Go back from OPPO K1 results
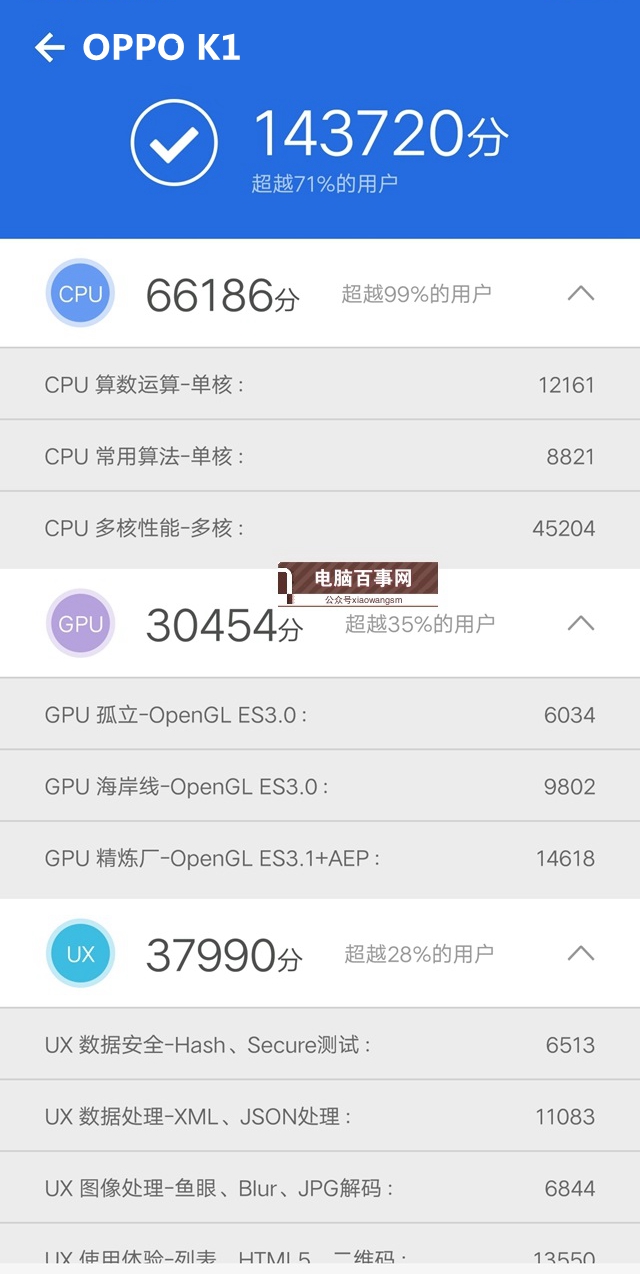 [49, 47]
